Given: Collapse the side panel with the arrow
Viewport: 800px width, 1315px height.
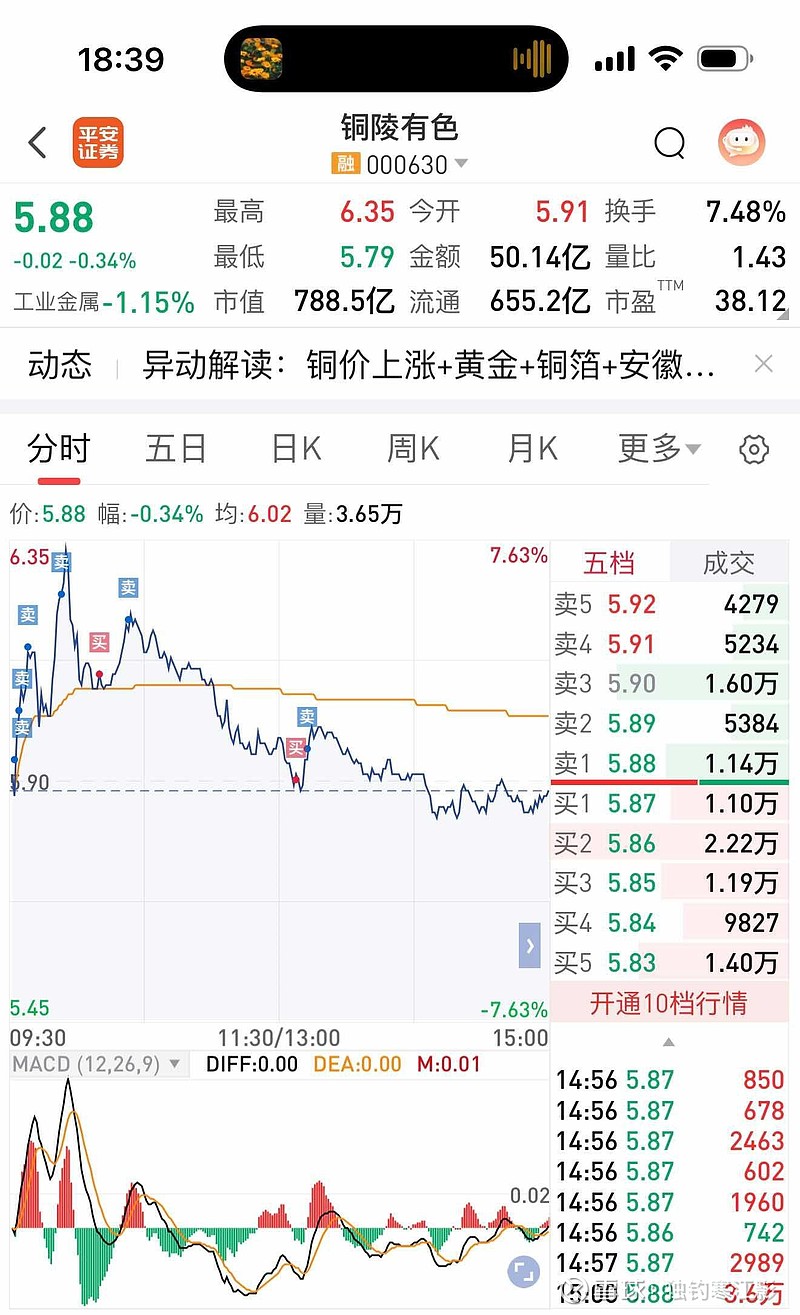Looking at the screenshot, I should [529, 945].
